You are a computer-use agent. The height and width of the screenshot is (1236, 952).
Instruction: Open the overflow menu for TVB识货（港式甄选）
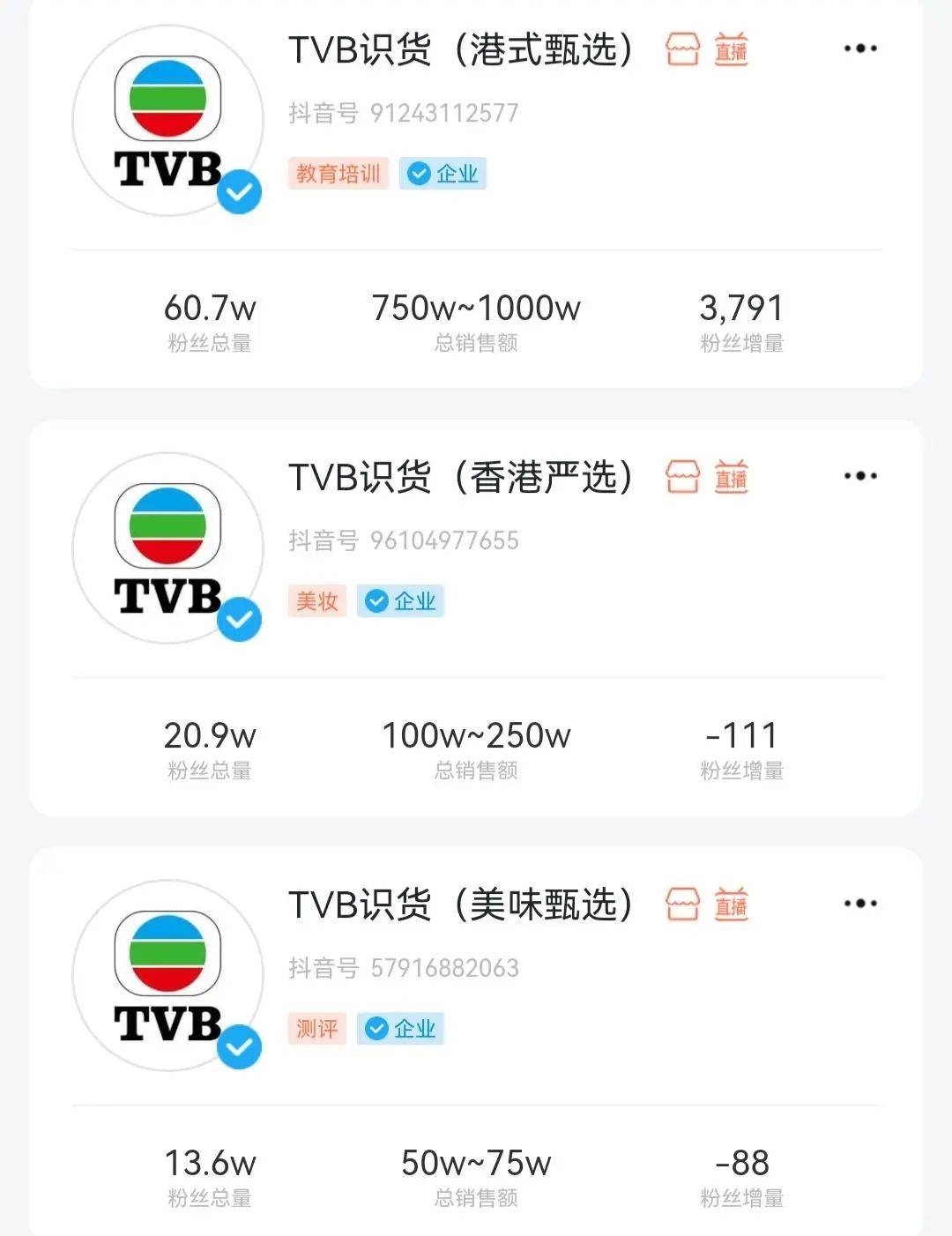tap(860, 48)
